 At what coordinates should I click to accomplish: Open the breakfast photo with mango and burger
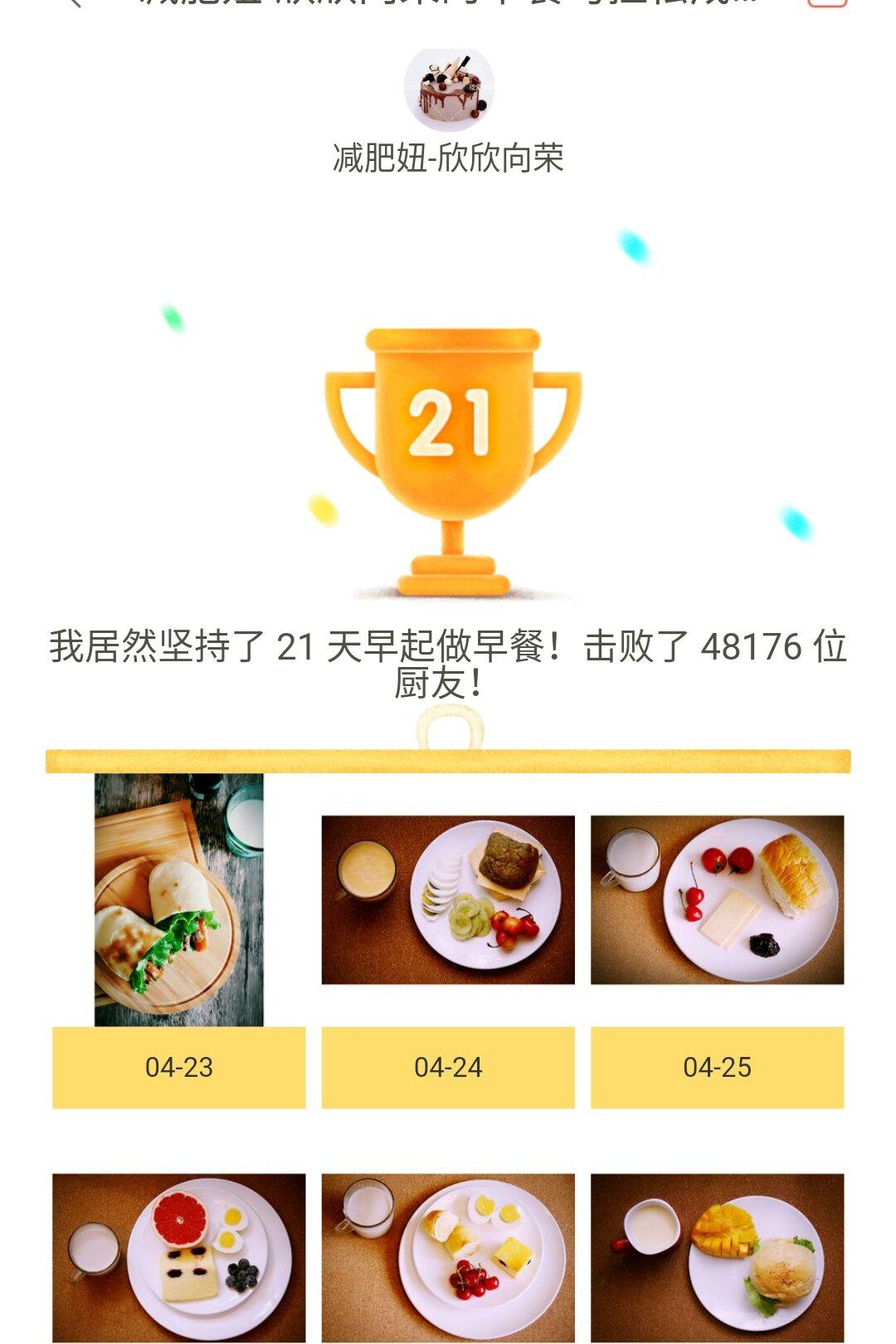coord(717,1257)
